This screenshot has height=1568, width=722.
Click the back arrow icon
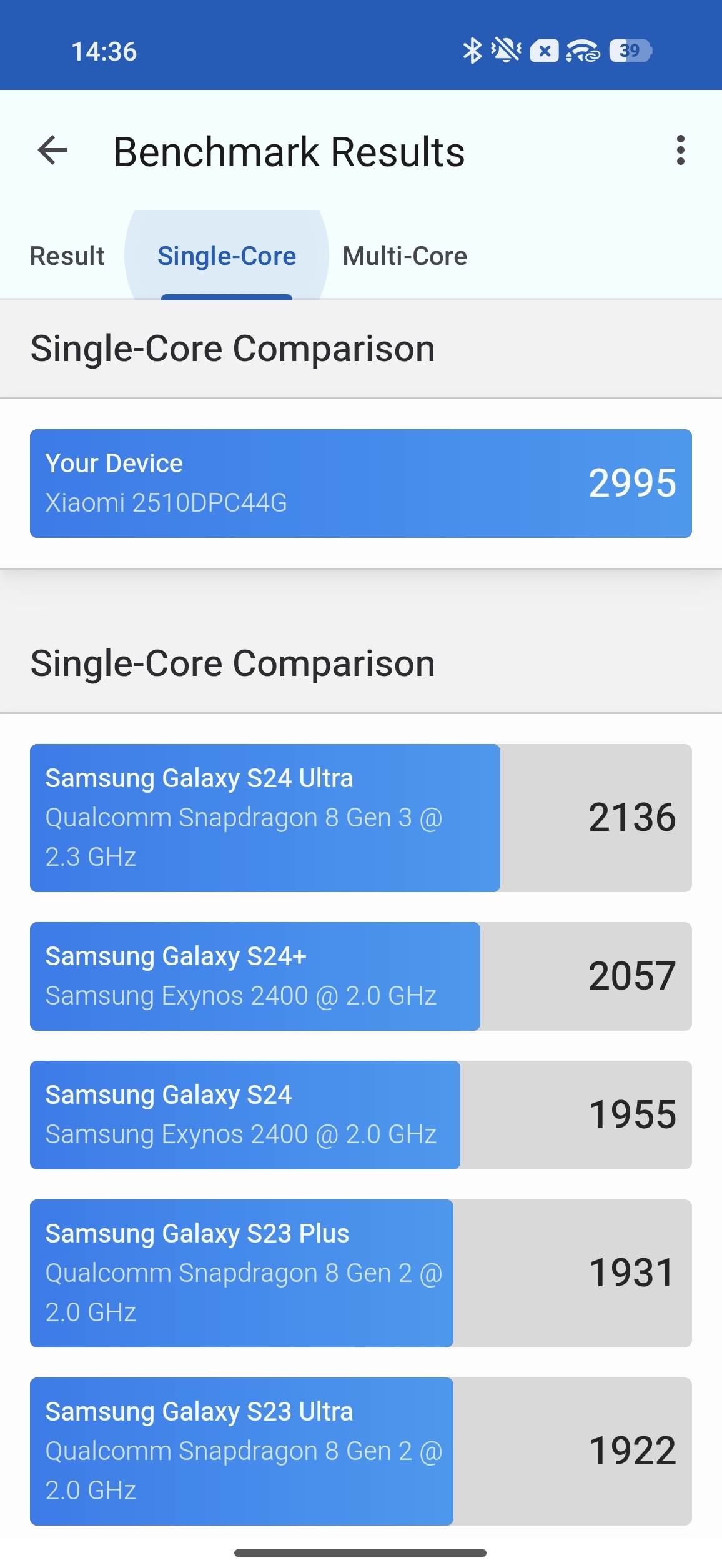click(52, 150)
